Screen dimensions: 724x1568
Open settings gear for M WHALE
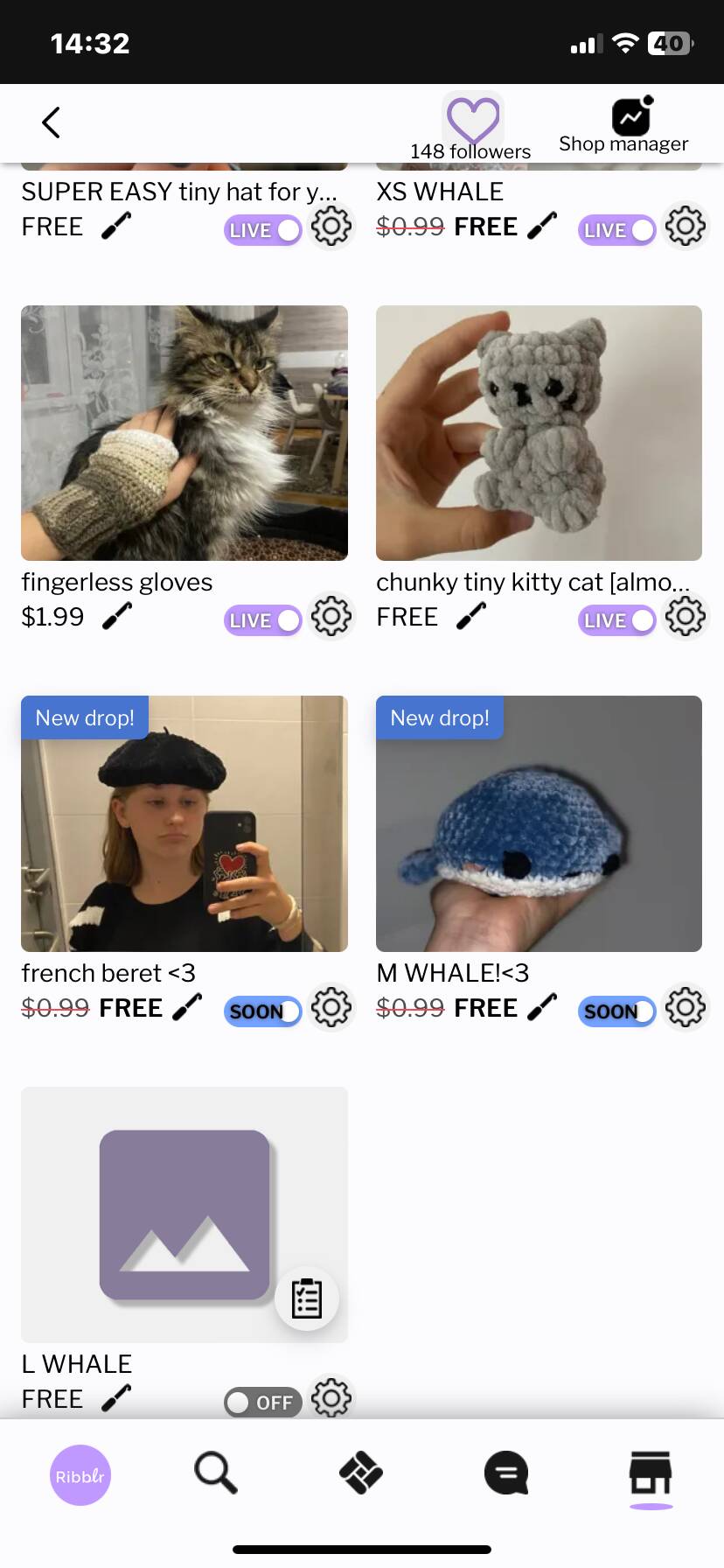tap(686, 1007)
